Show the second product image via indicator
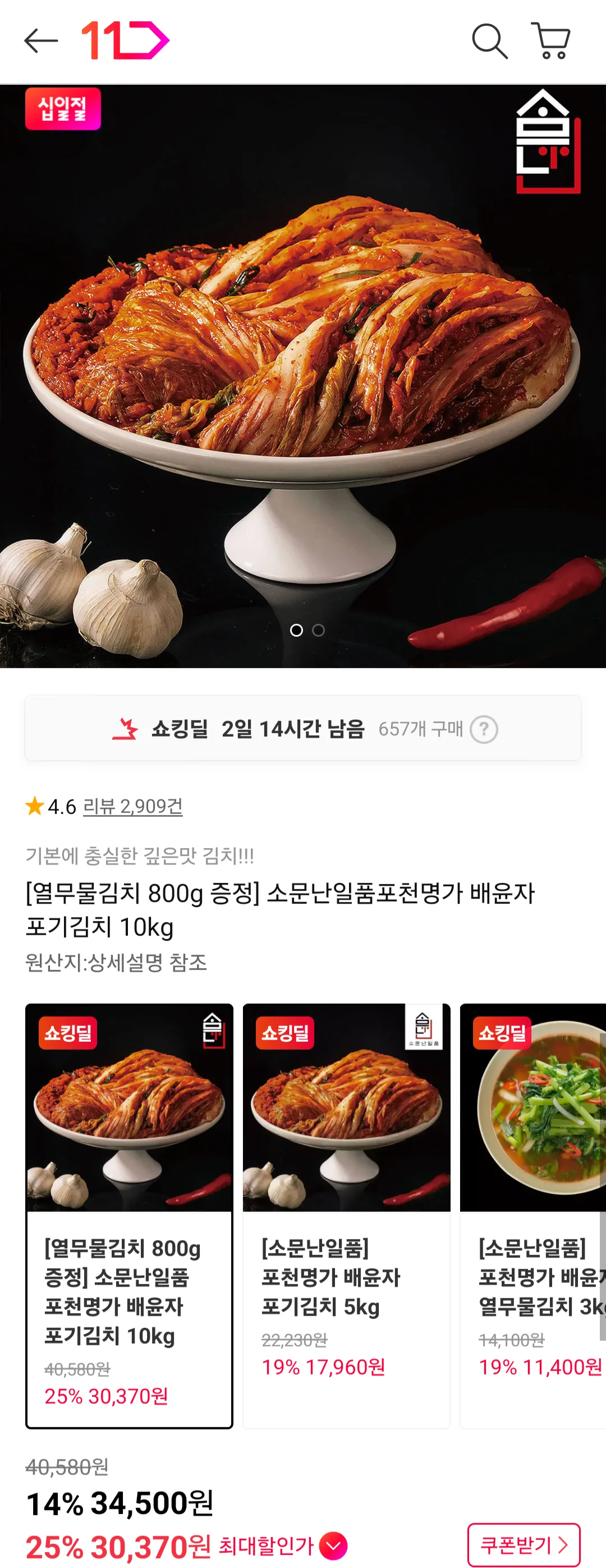This screenshot has height=1568, width=606. pos(319,630)
